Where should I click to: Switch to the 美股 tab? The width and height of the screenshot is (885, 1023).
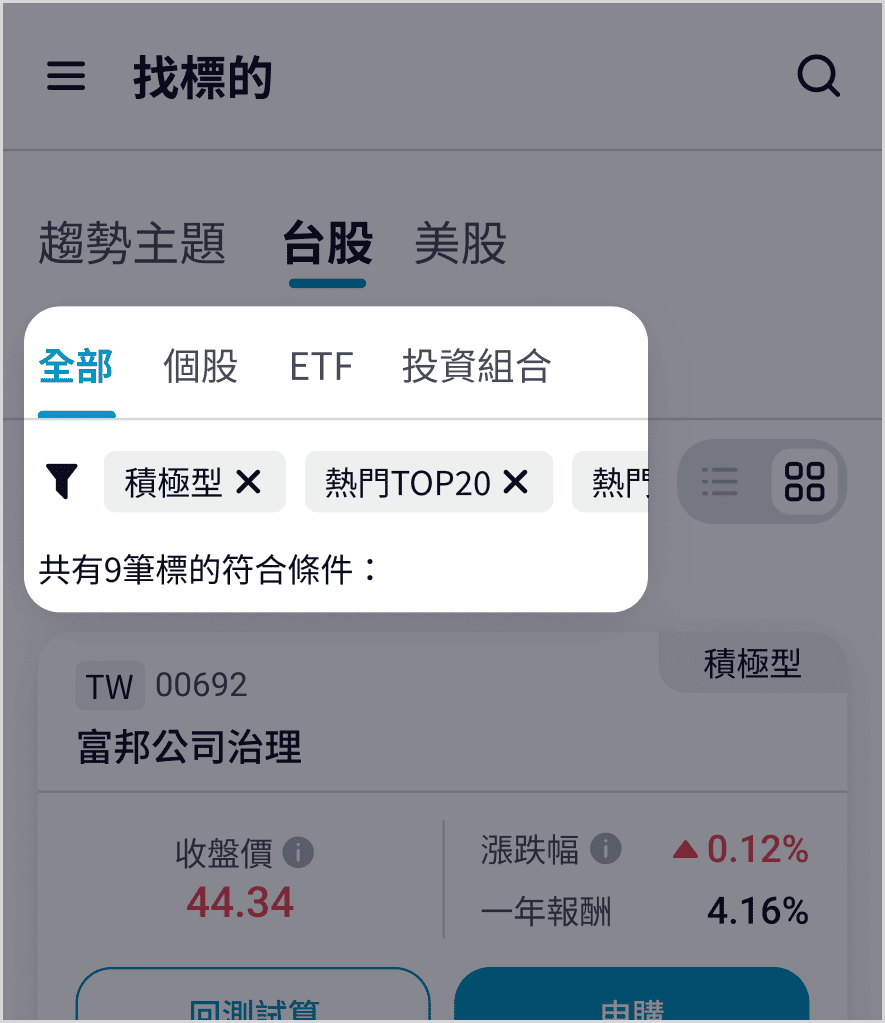coord(460,244)
